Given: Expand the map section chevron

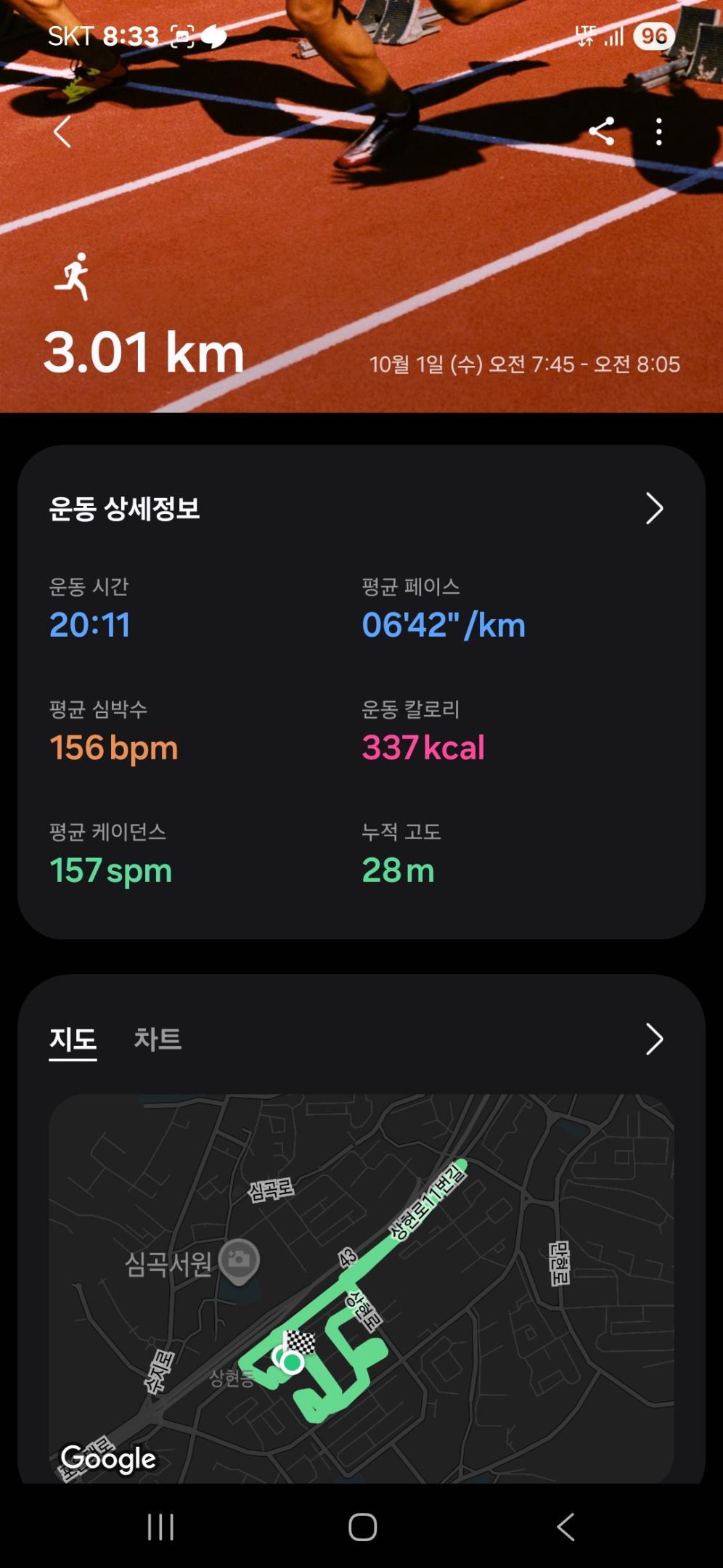Looking at the screenshot, I should pos(654,1039).
